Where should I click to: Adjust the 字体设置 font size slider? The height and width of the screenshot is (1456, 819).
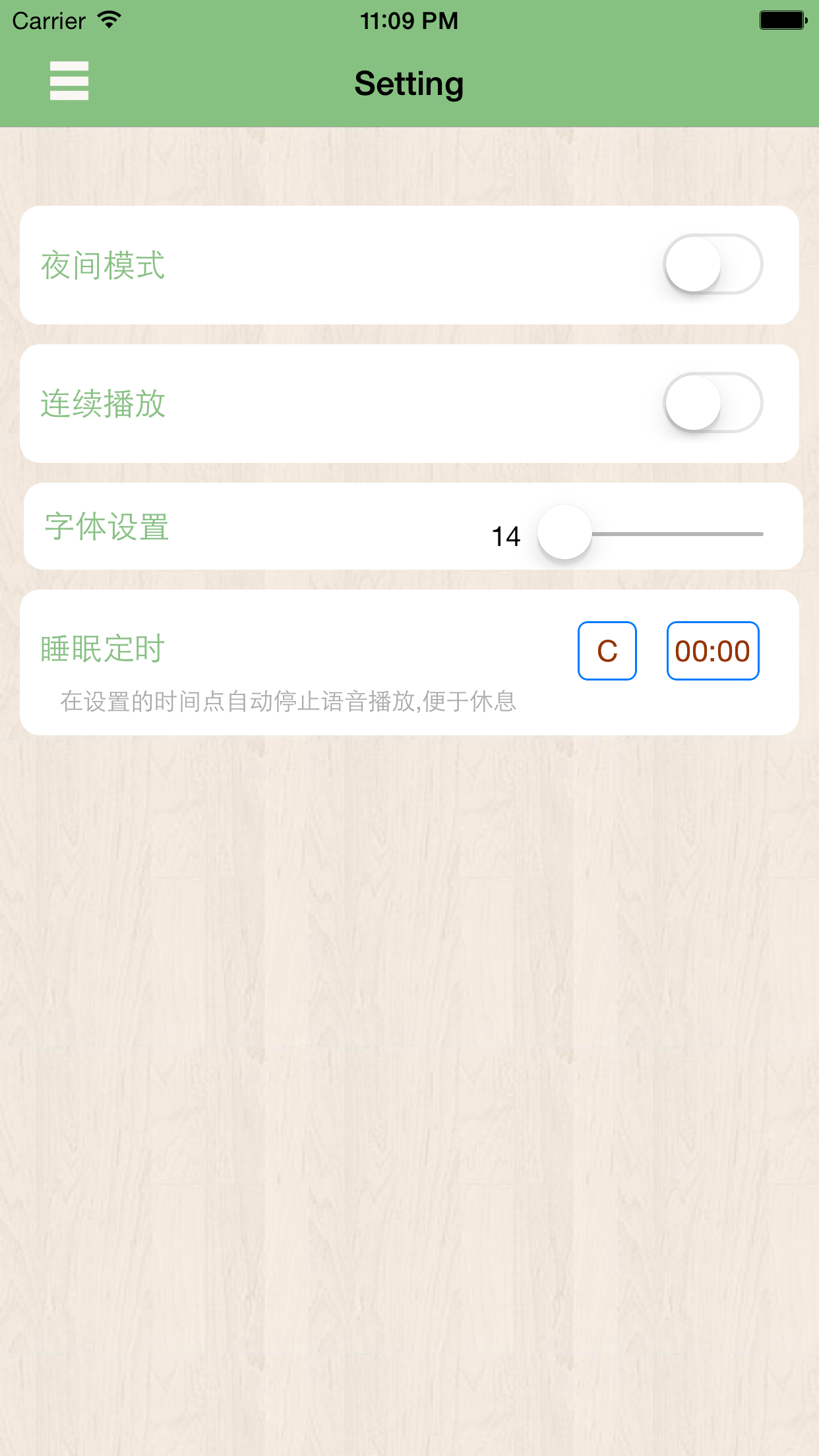pos(564,534)
